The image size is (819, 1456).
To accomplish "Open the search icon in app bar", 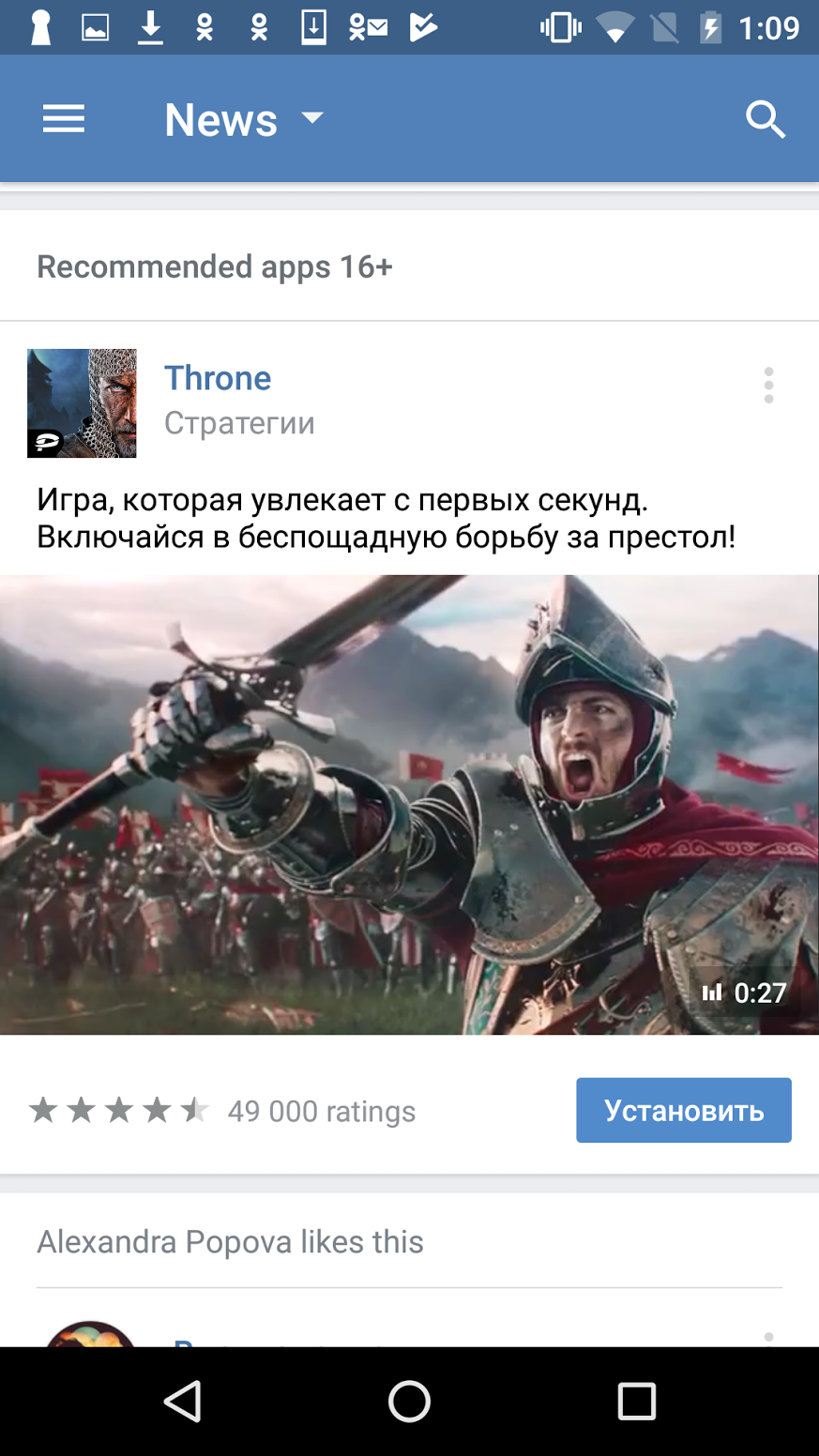I will pos(765,120).
